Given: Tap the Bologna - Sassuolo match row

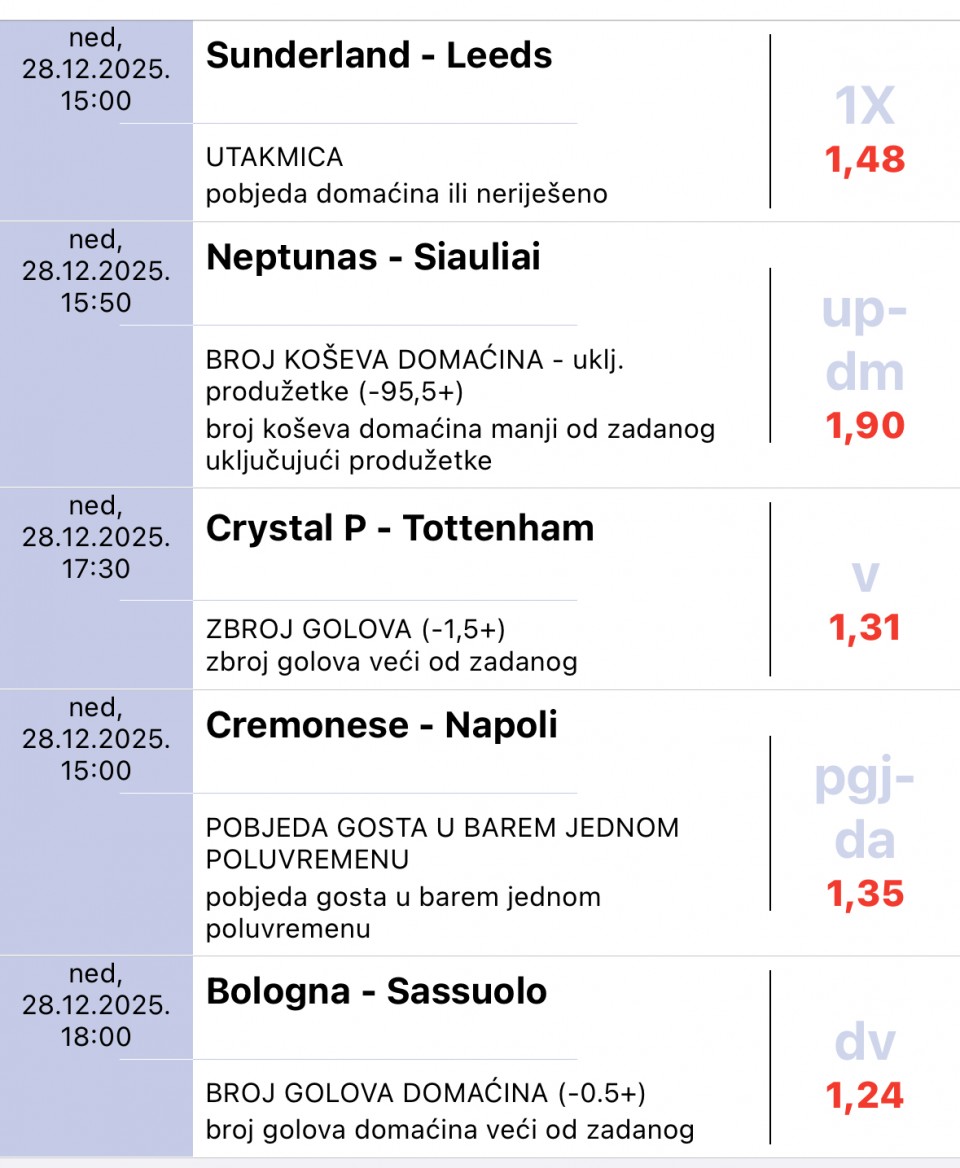Looking at the screenshot, I should 376,992.
